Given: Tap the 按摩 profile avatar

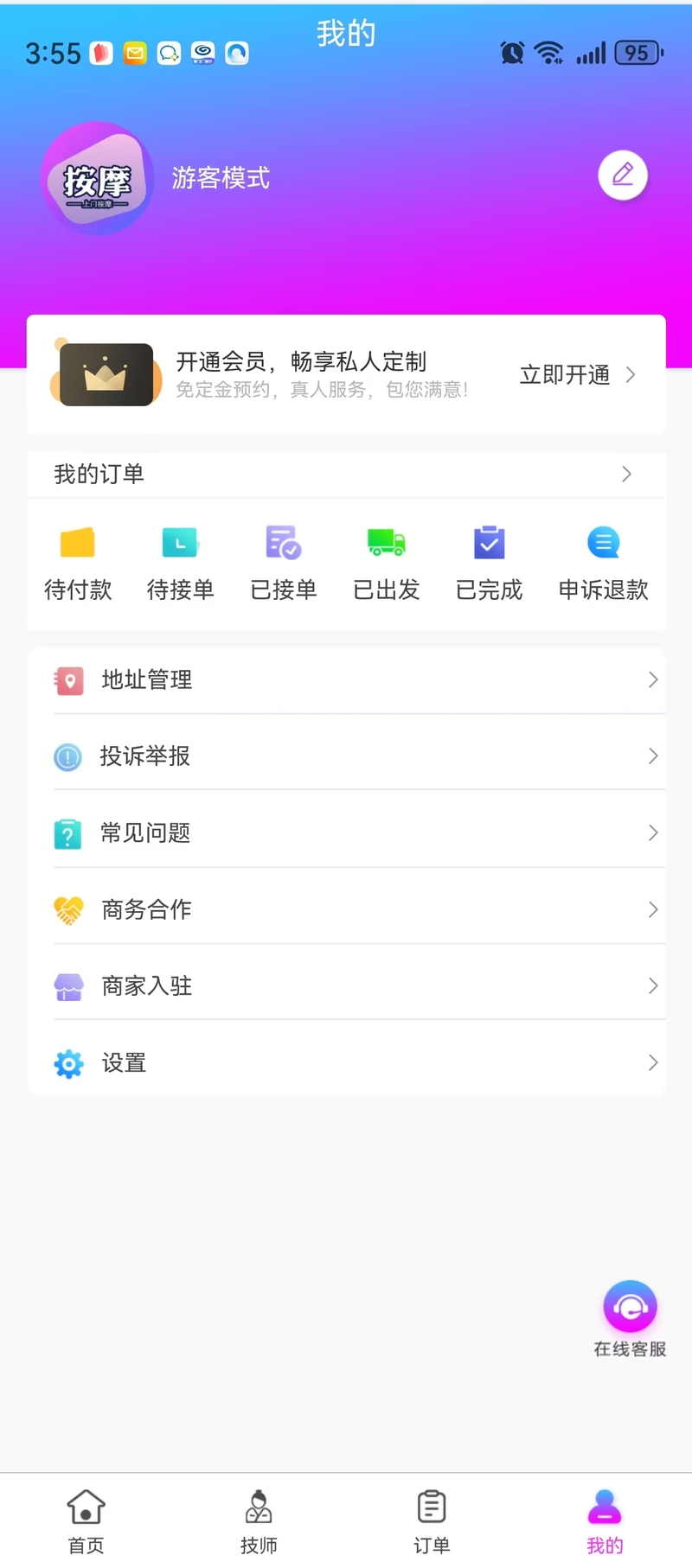Looking at the screenshot, I should [x=98, y=178].
